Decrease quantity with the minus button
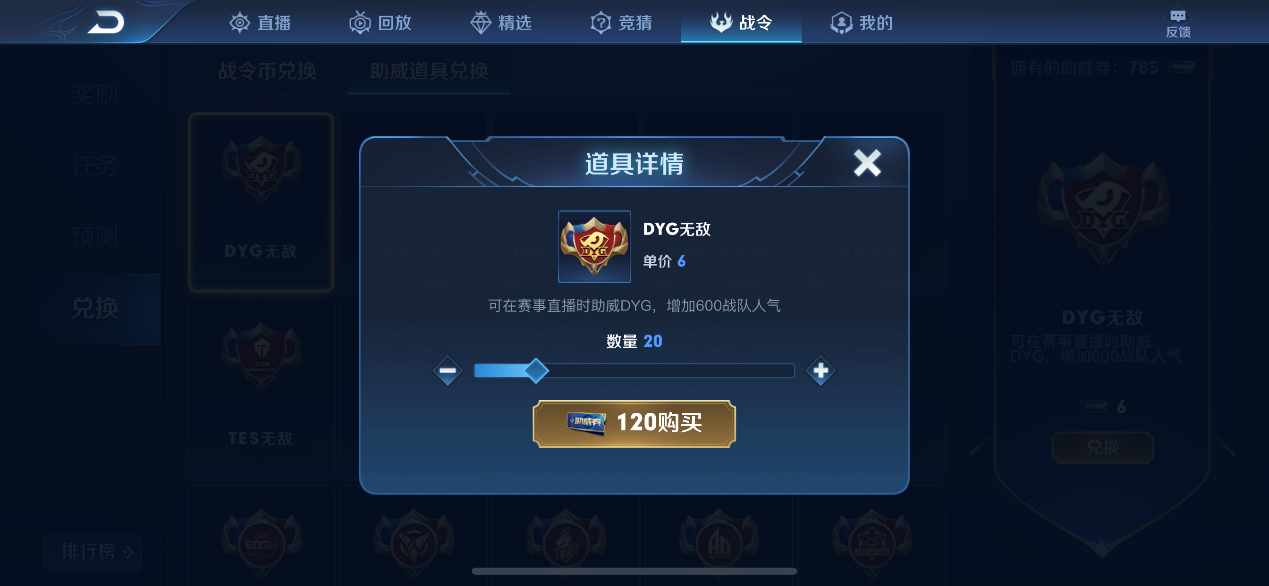The height and width of the screenshot is (586, 1269). tap(448, 372)
